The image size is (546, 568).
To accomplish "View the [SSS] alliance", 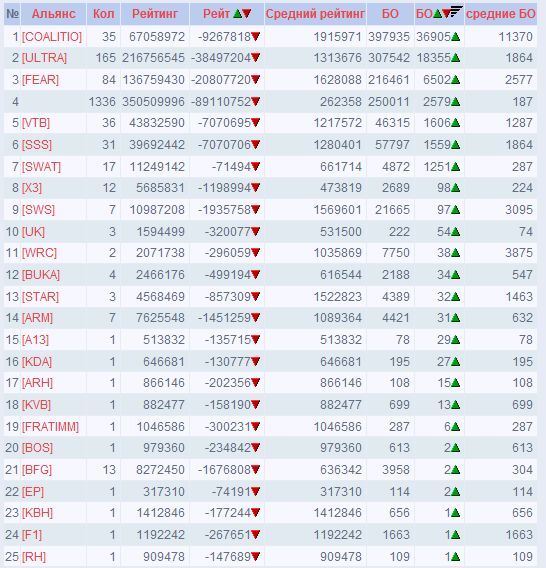I will 37,145.
